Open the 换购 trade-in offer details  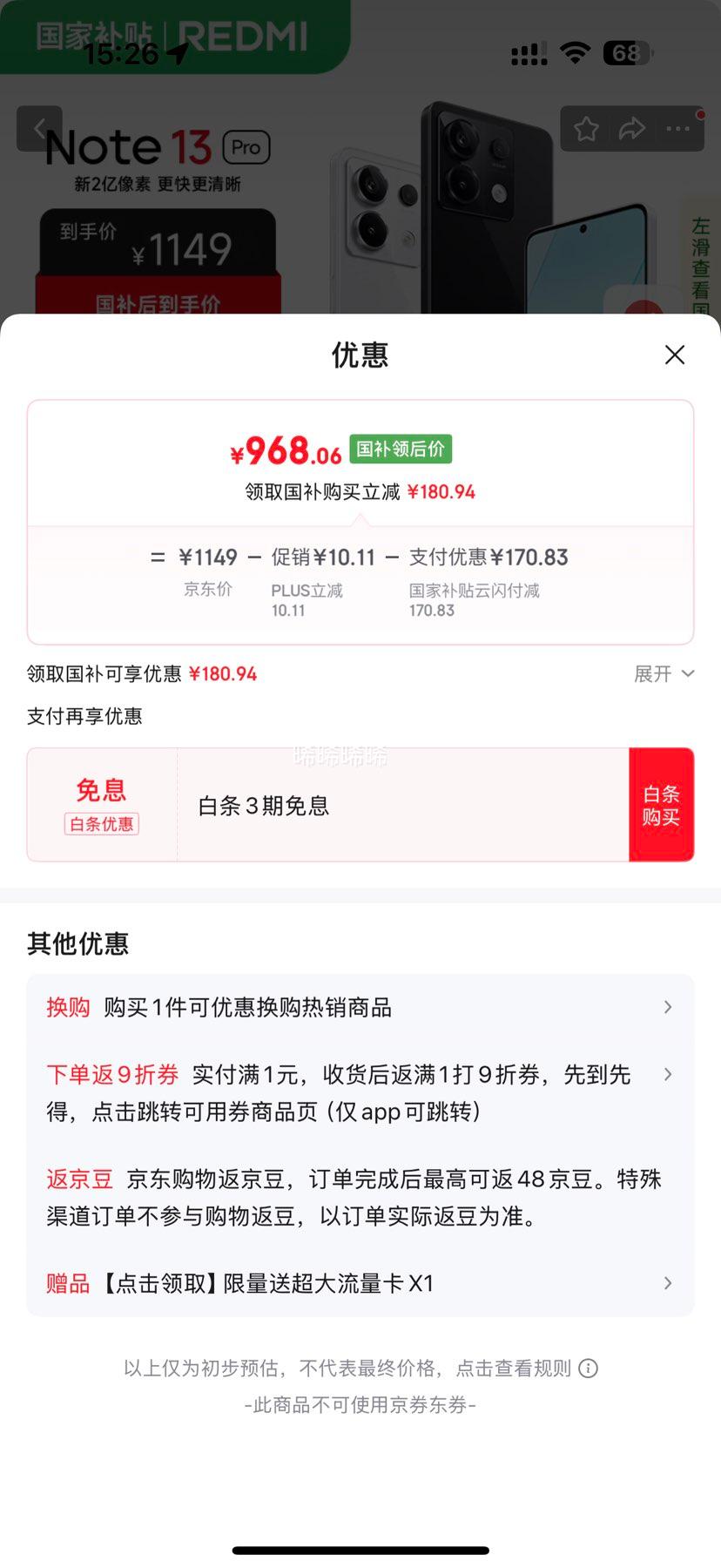[x=360, y=1007]
